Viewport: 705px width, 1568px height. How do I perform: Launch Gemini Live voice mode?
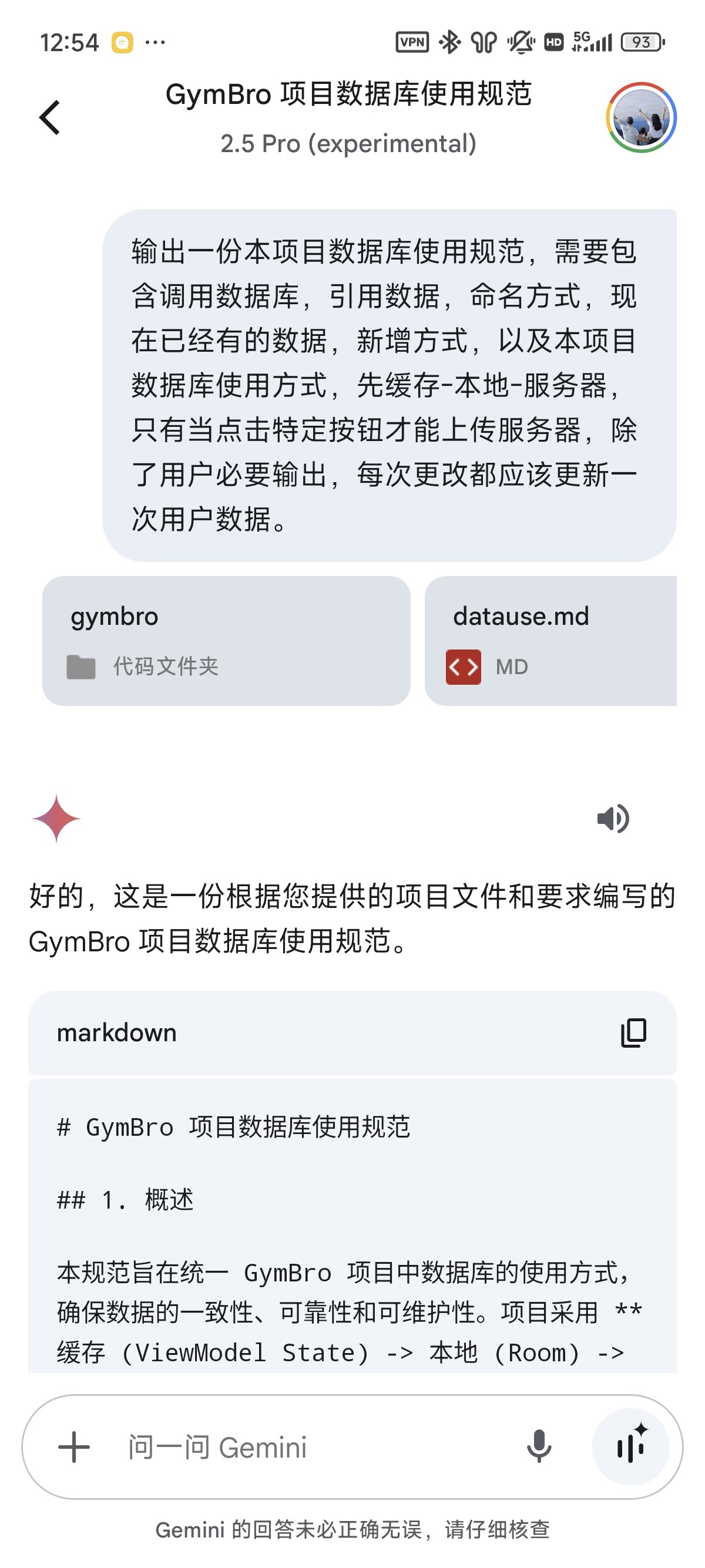coord(631,1446)
